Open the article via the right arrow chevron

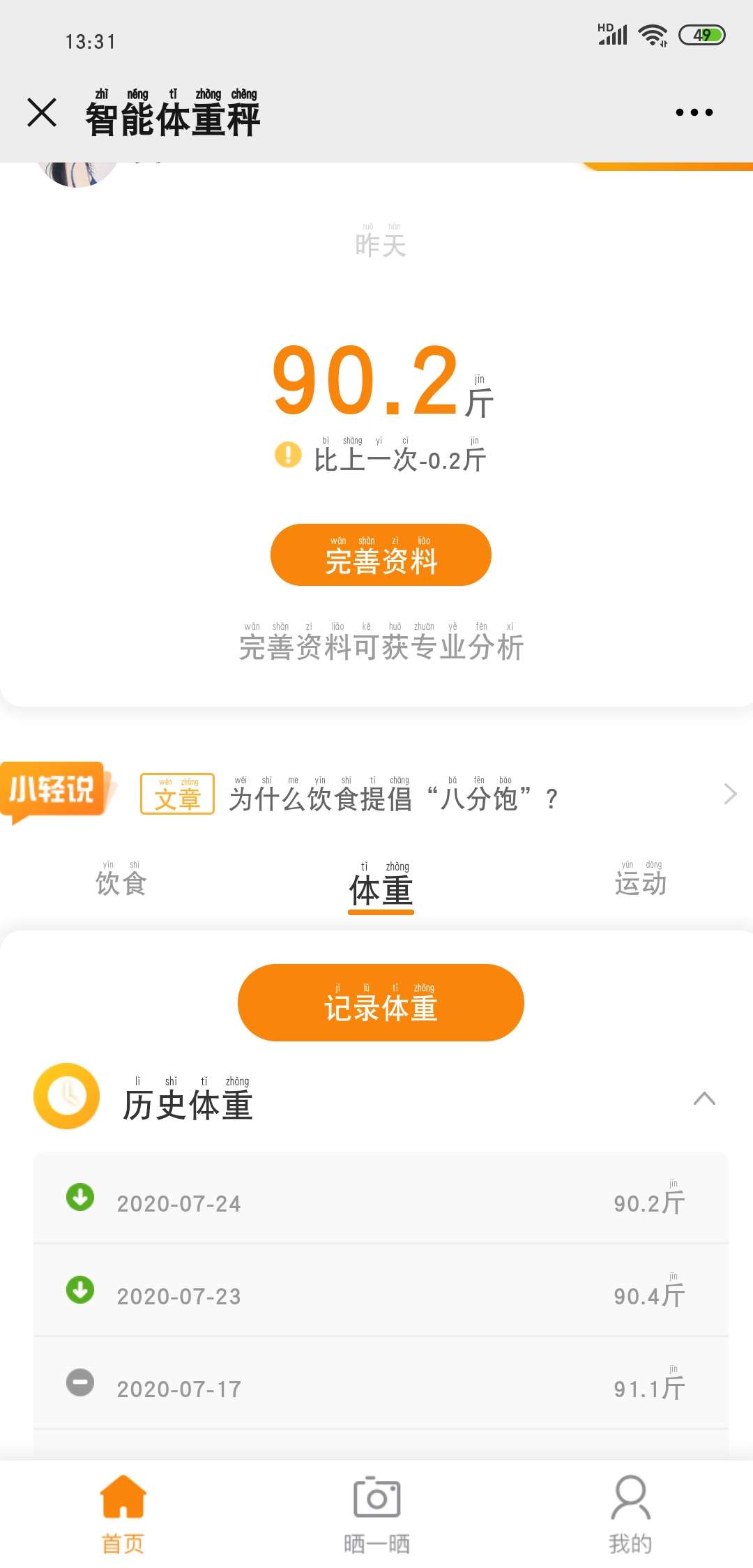click(x=729, y=794)
